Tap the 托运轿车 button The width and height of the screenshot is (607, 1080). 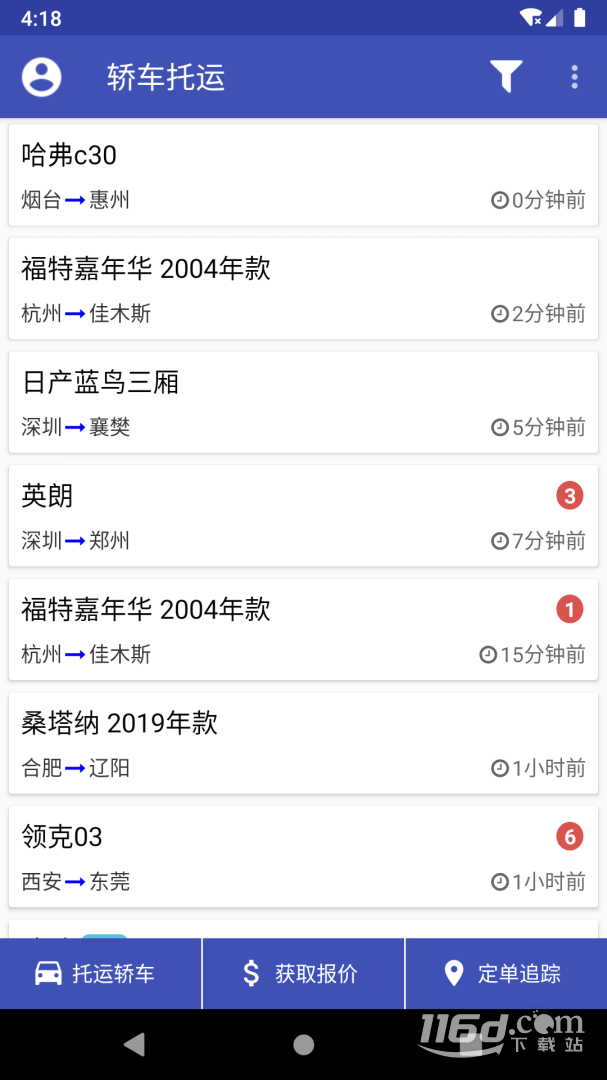click(x=101, y=973)
